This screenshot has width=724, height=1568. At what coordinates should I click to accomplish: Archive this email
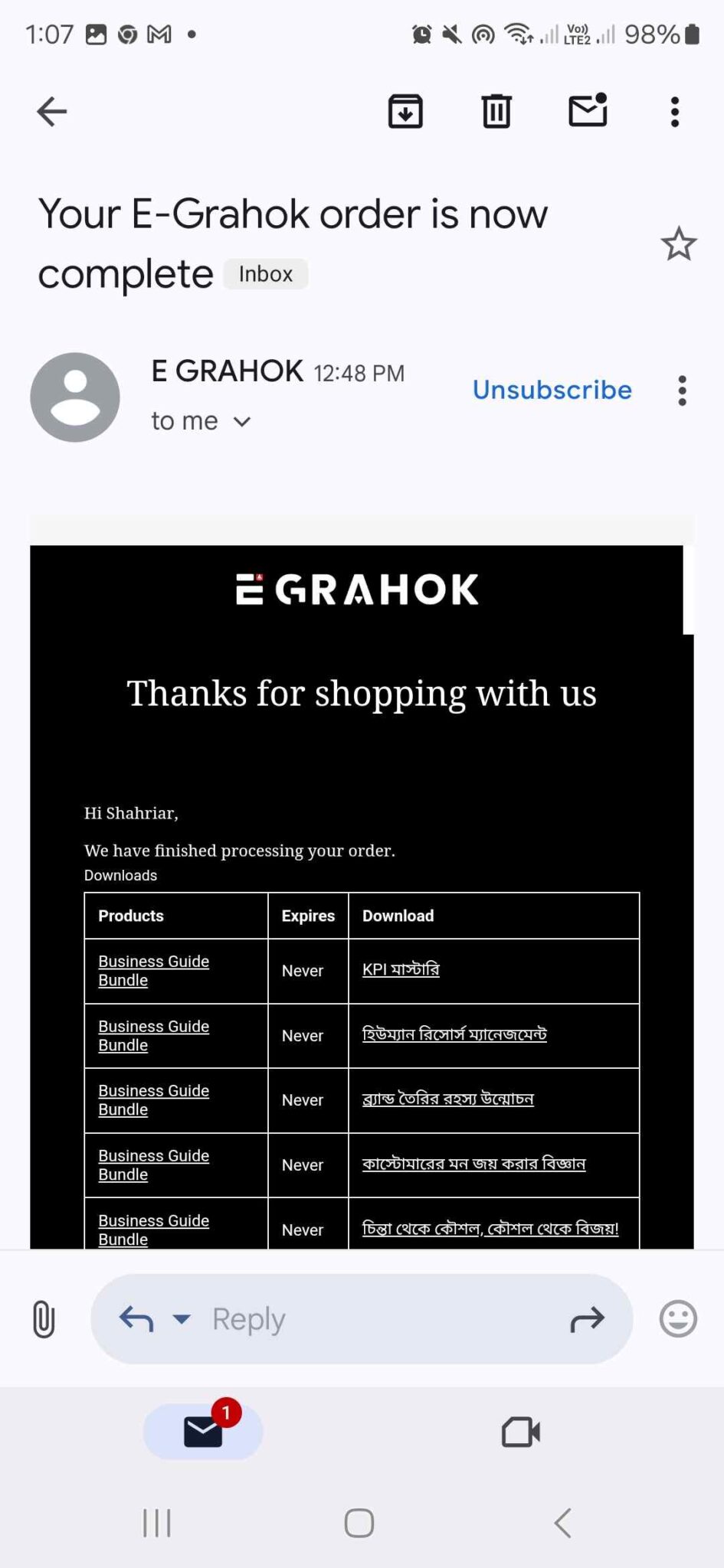click(x=405, y=112)
